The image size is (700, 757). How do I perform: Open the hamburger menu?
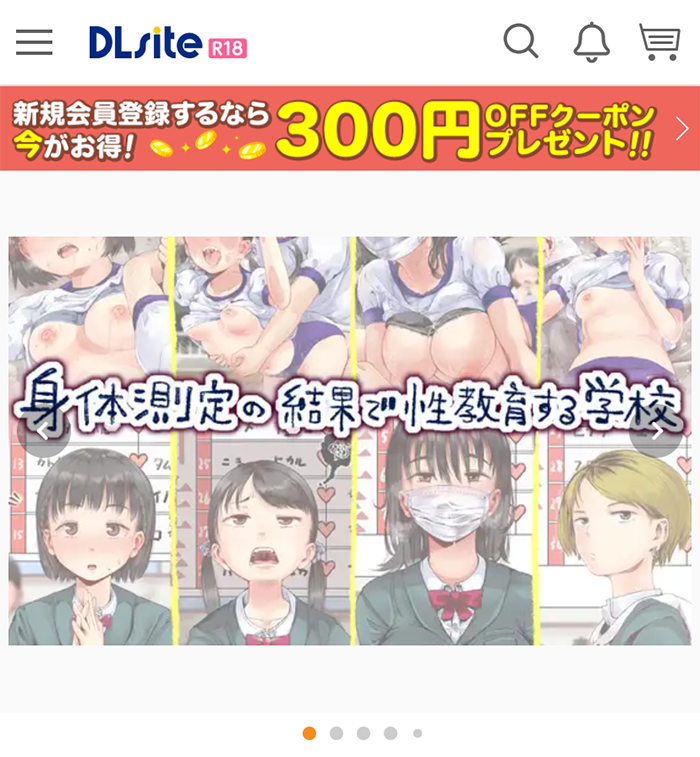(34, 42)
